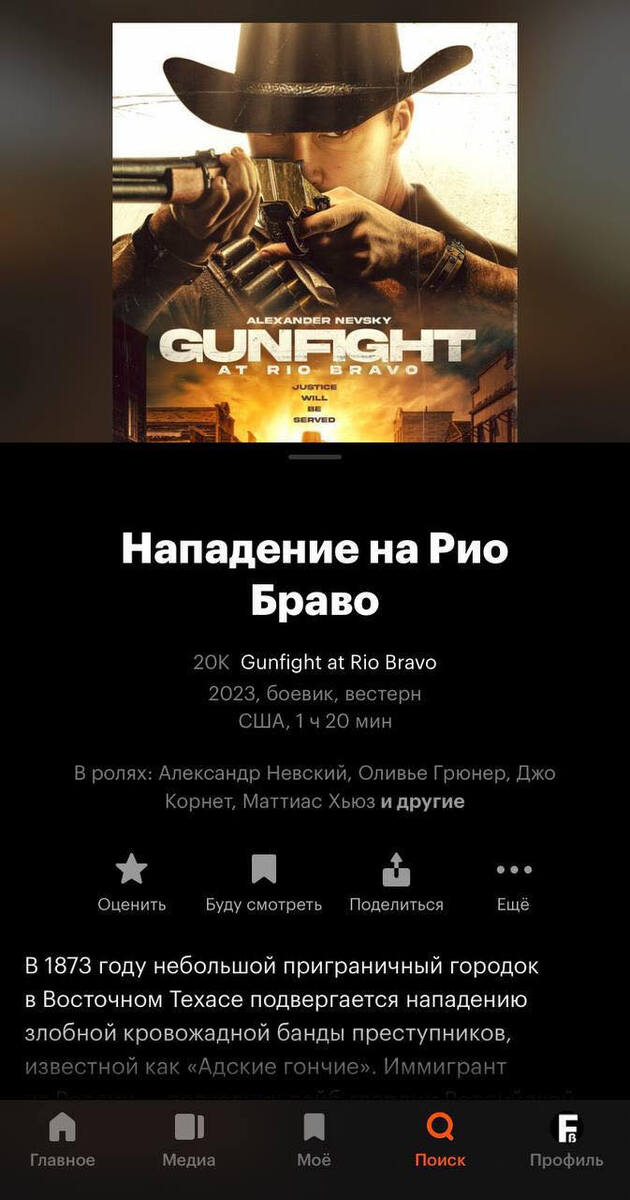Share the movie via Поделиться
The height and width of the screenshot is (1200, 630).
(x=396, y=881)
